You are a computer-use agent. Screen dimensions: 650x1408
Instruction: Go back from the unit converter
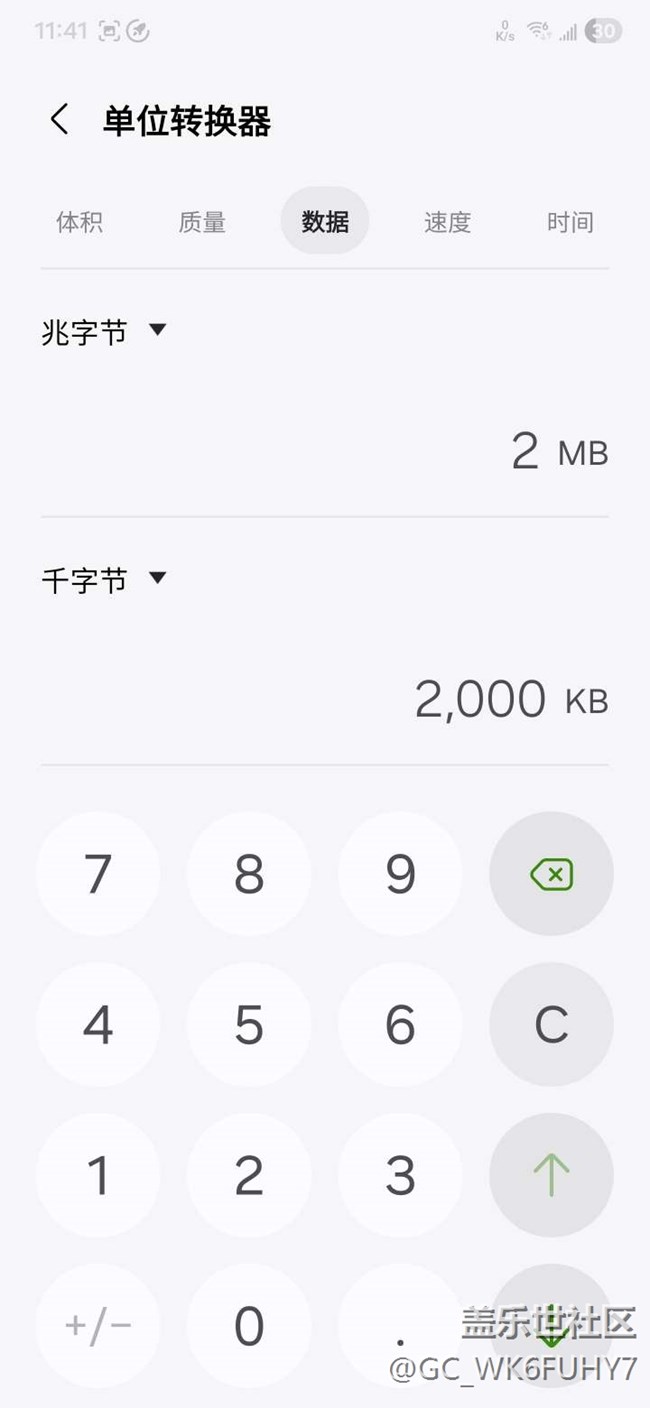(x=60, y=120)
